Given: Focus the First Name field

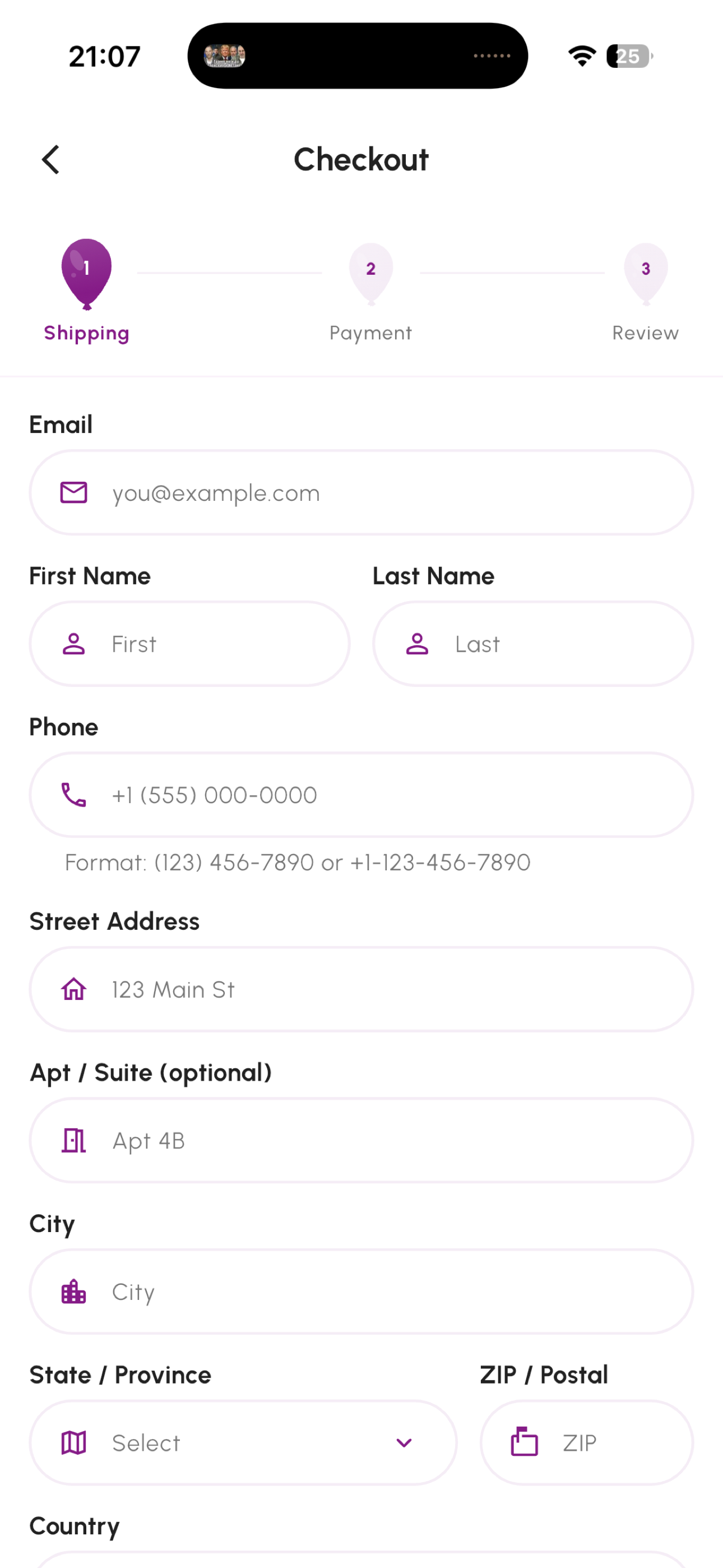Looking at the screenshot, I should coord(189,644).
